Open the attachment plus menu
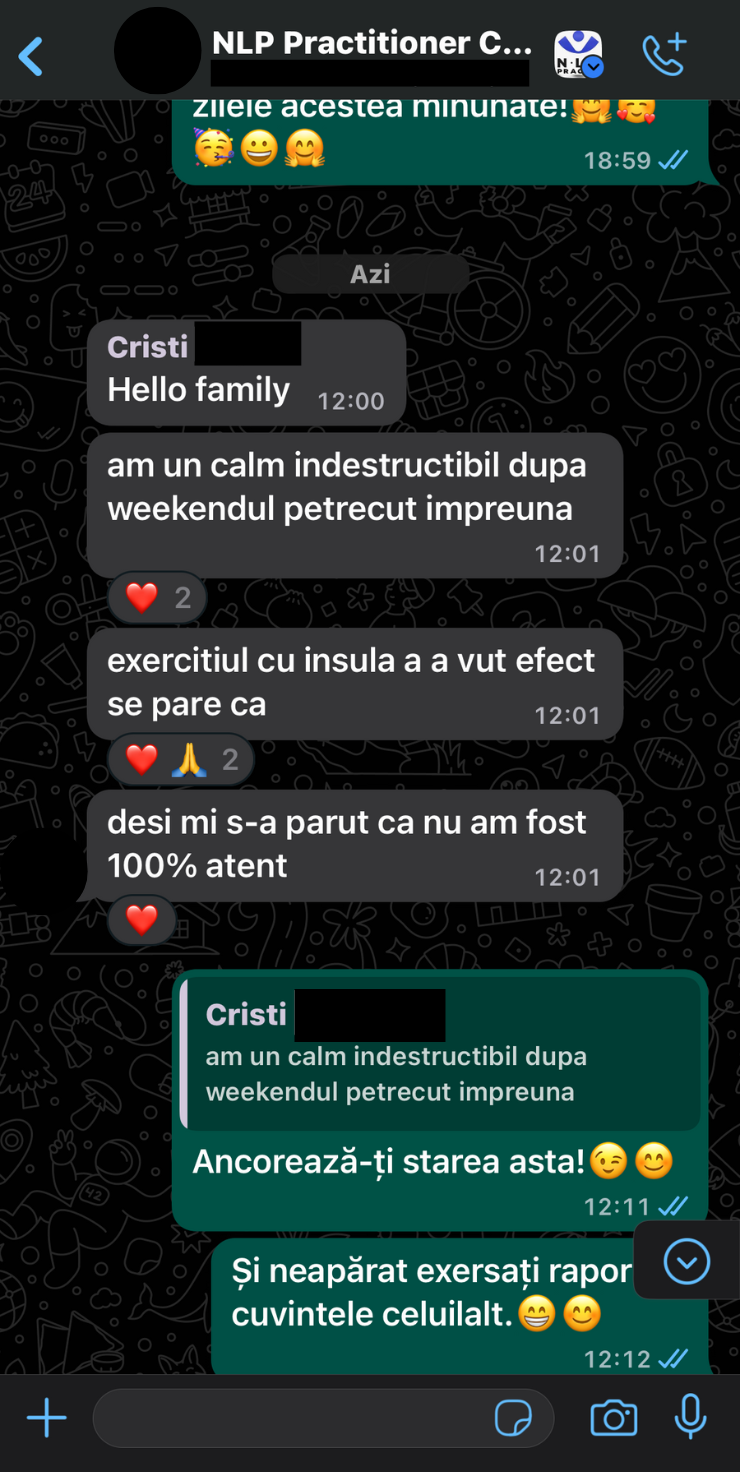 coord(46,1418)
